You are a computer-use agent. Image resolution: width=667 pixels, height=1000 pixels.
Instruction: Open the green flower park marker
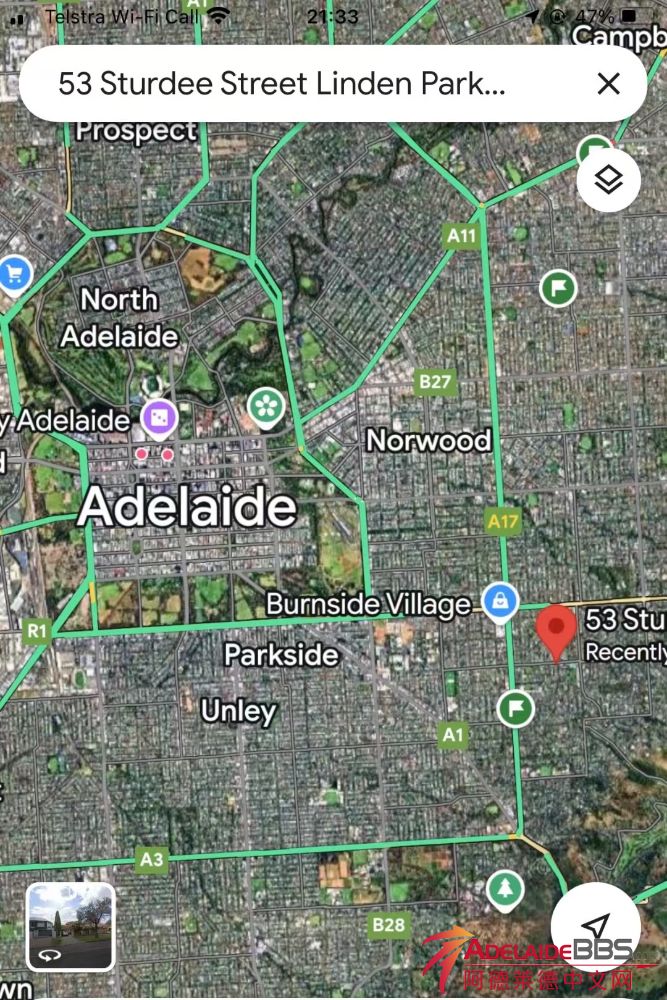(x=266, y=406)
